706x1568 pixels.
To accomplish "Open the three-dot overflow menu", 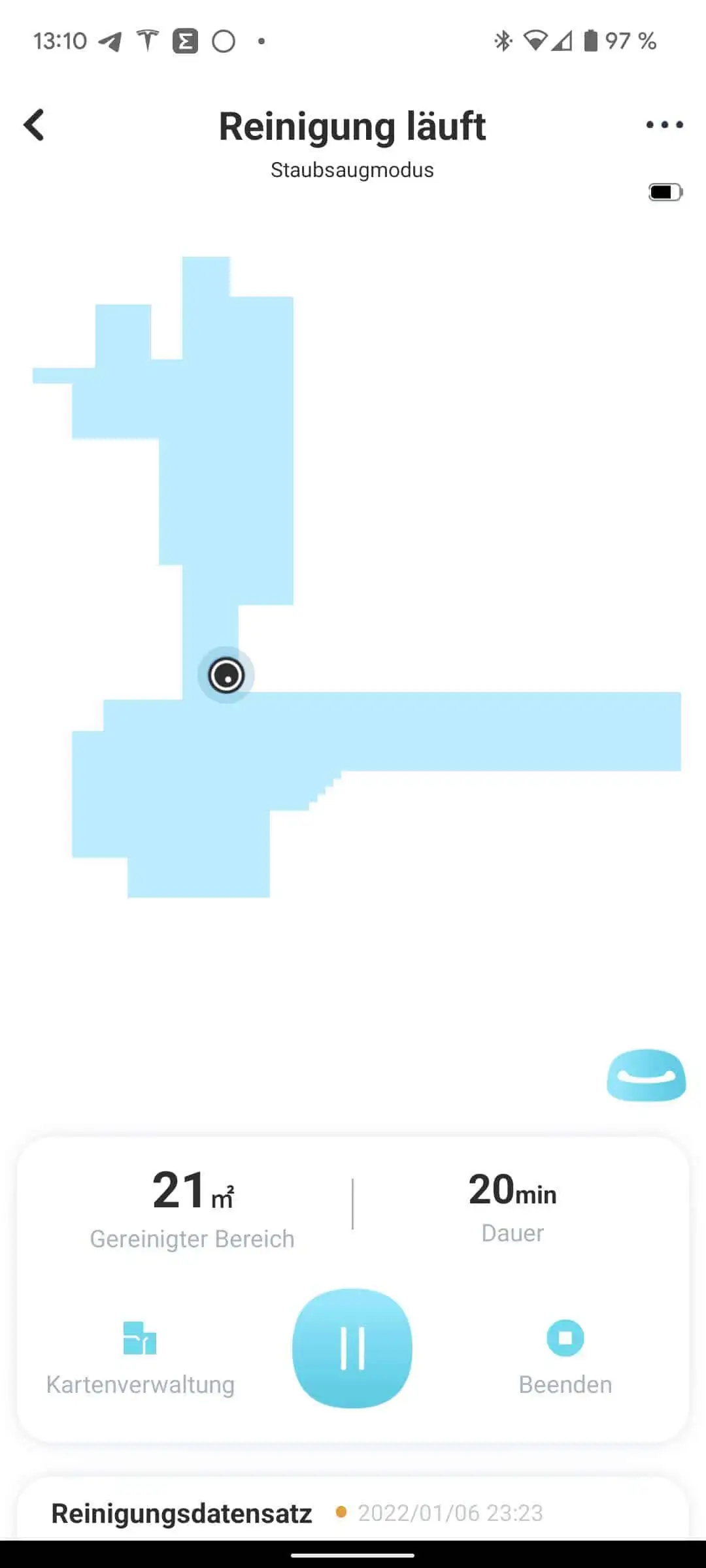I will (664, 125).
